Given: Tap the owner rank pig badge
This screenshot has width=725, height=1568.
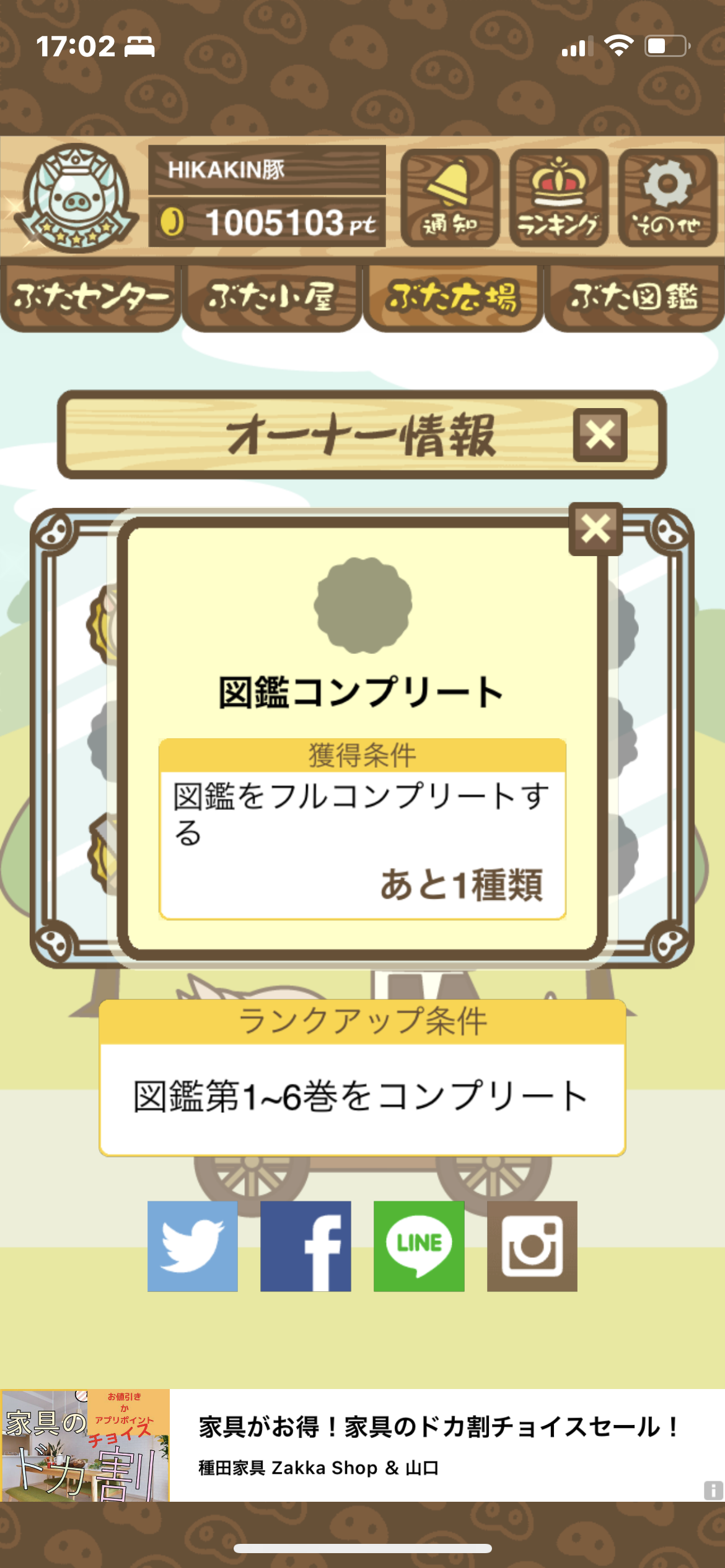Looking at the screenshot, I should click(x=76, y=198).
